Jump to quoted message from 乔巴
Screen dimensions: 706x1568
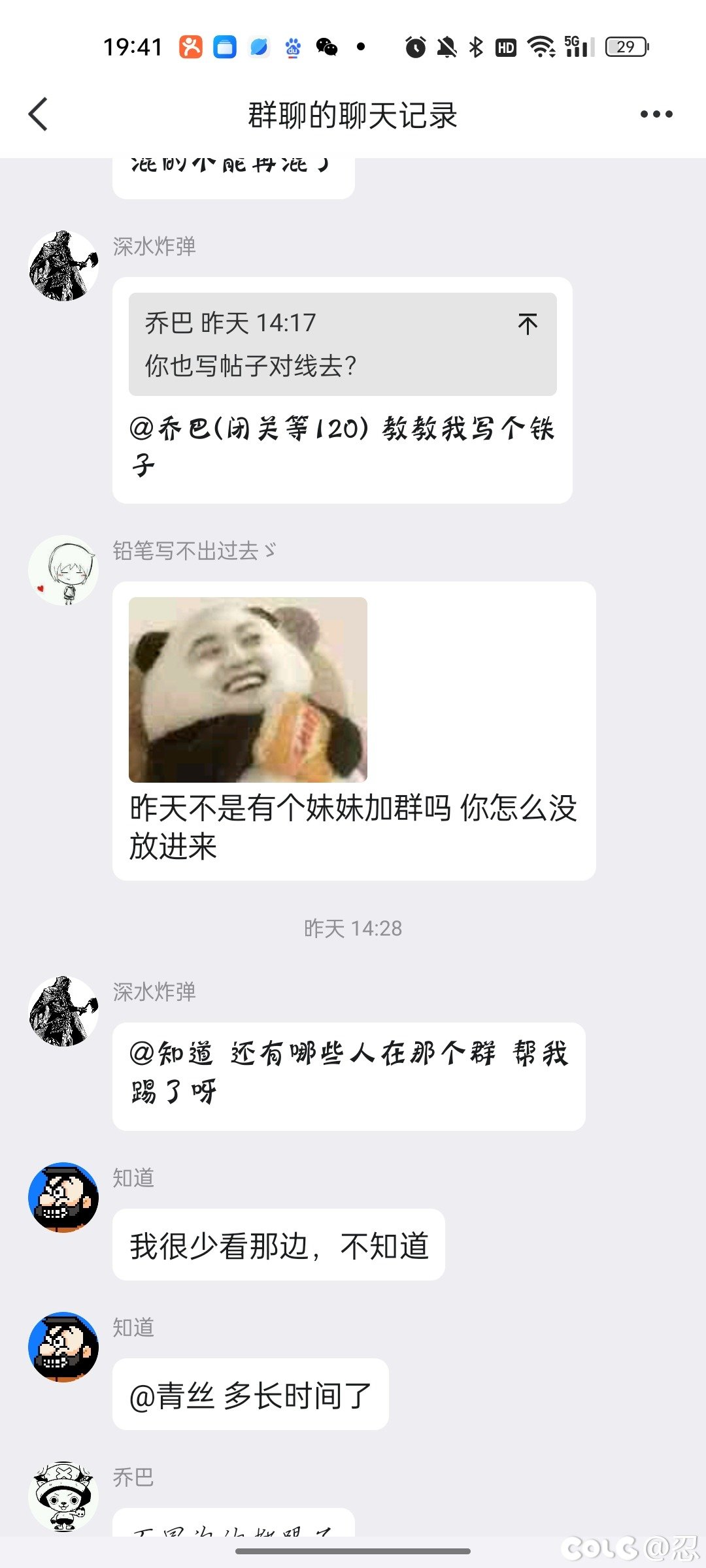[x=527, y=324]
